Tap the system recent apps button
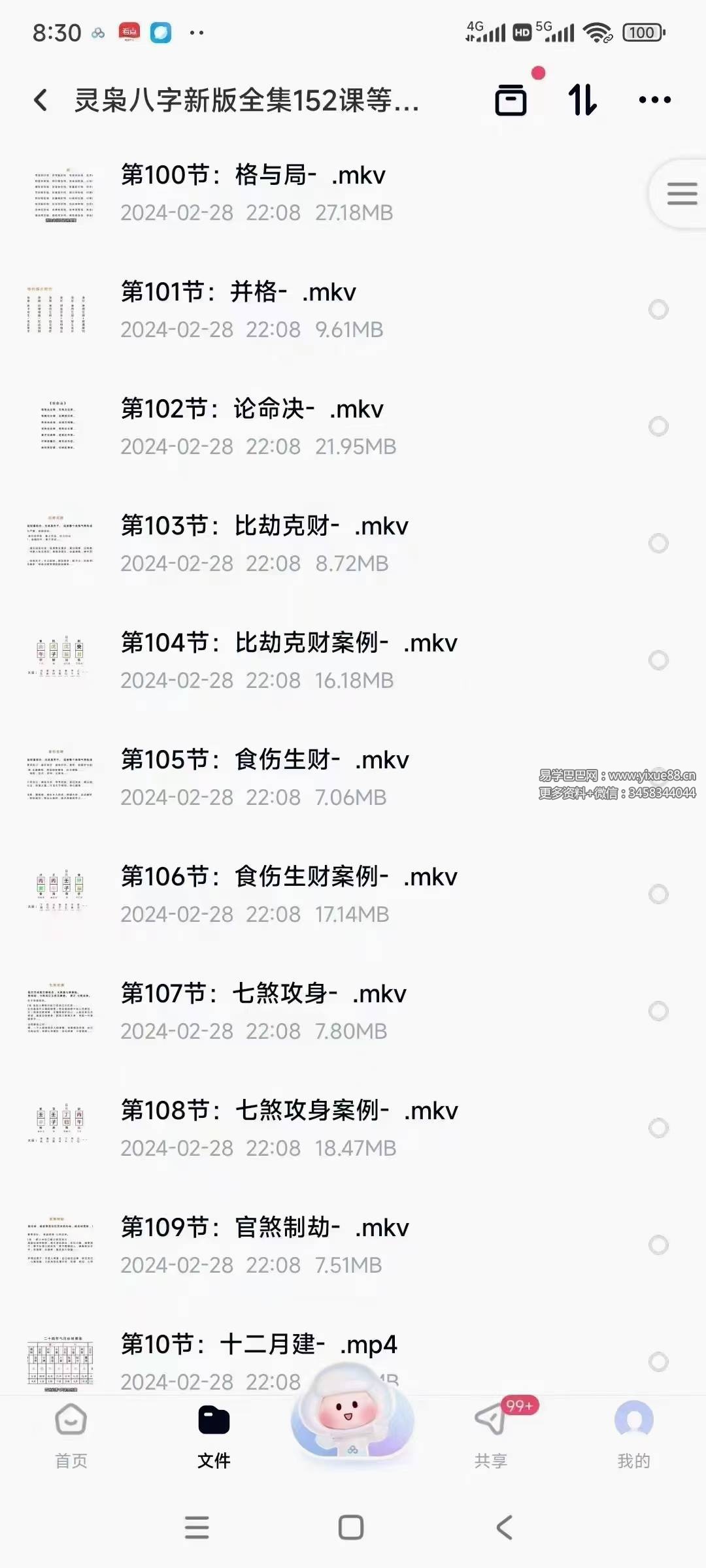 tap(197, 1527)
